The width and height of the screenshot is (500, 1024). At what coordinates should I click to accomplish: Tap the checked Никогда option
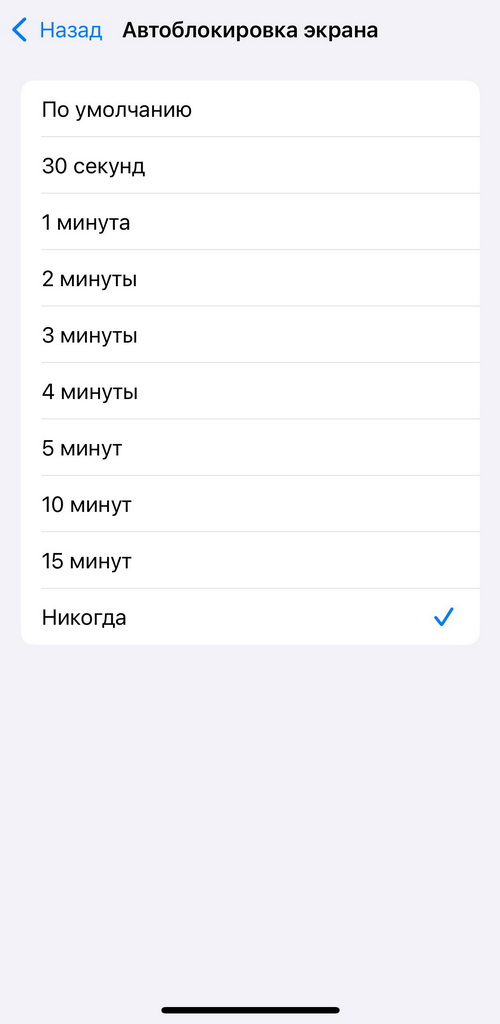250,616
